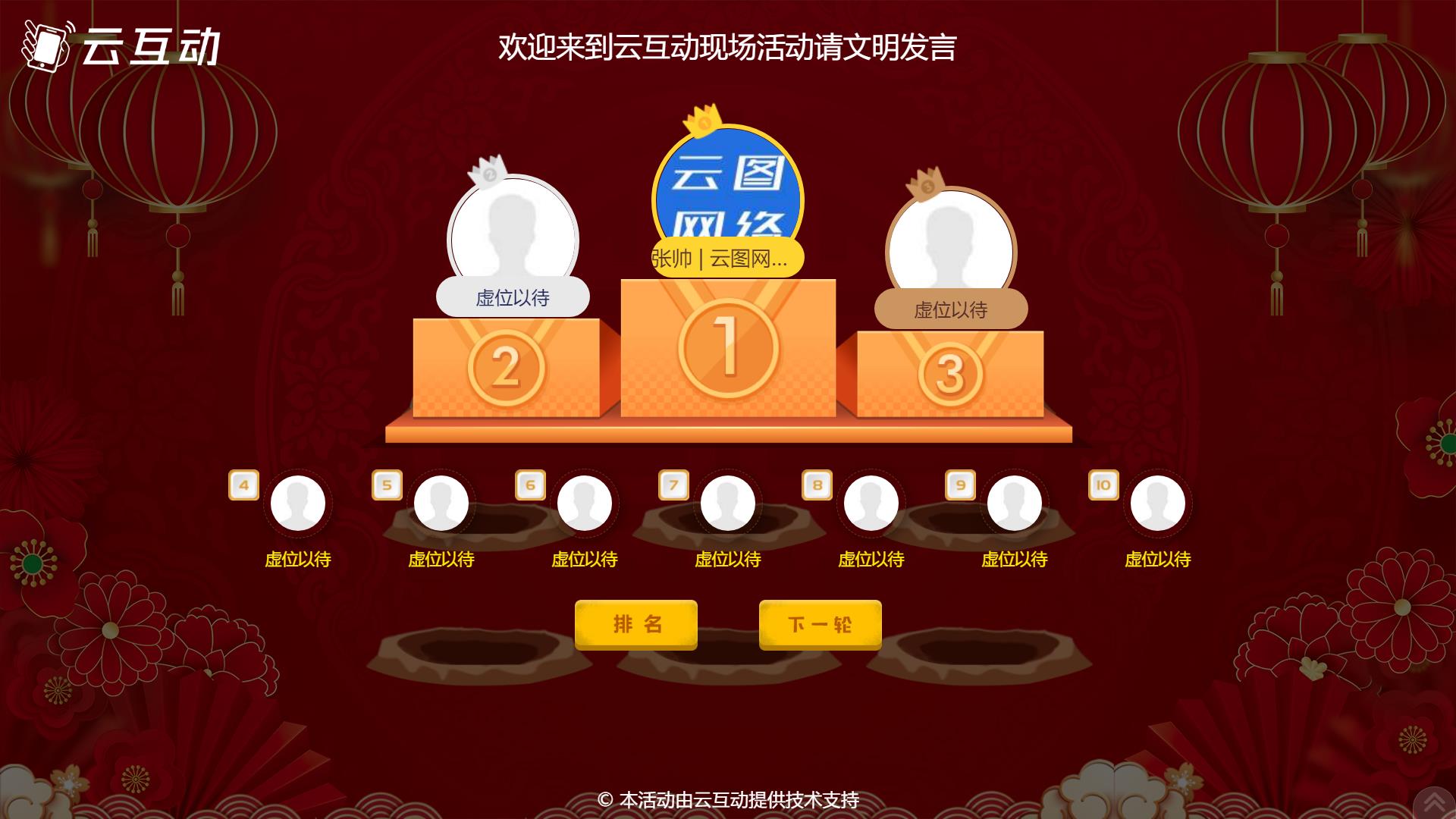Tap the 排名 ranking button

(x=635, y=624)
